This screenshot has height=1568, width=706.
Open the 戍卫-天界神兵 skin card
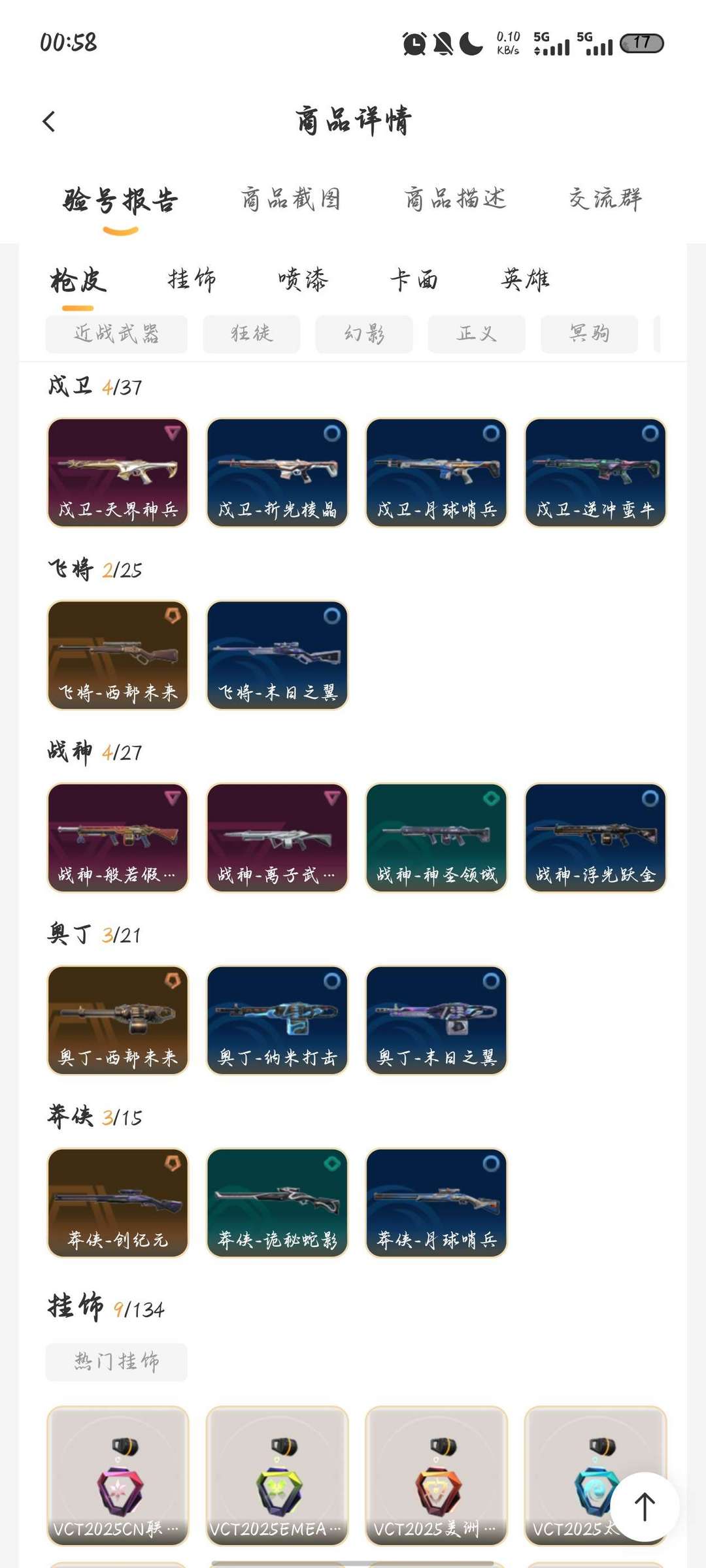[x=118, y=472]
